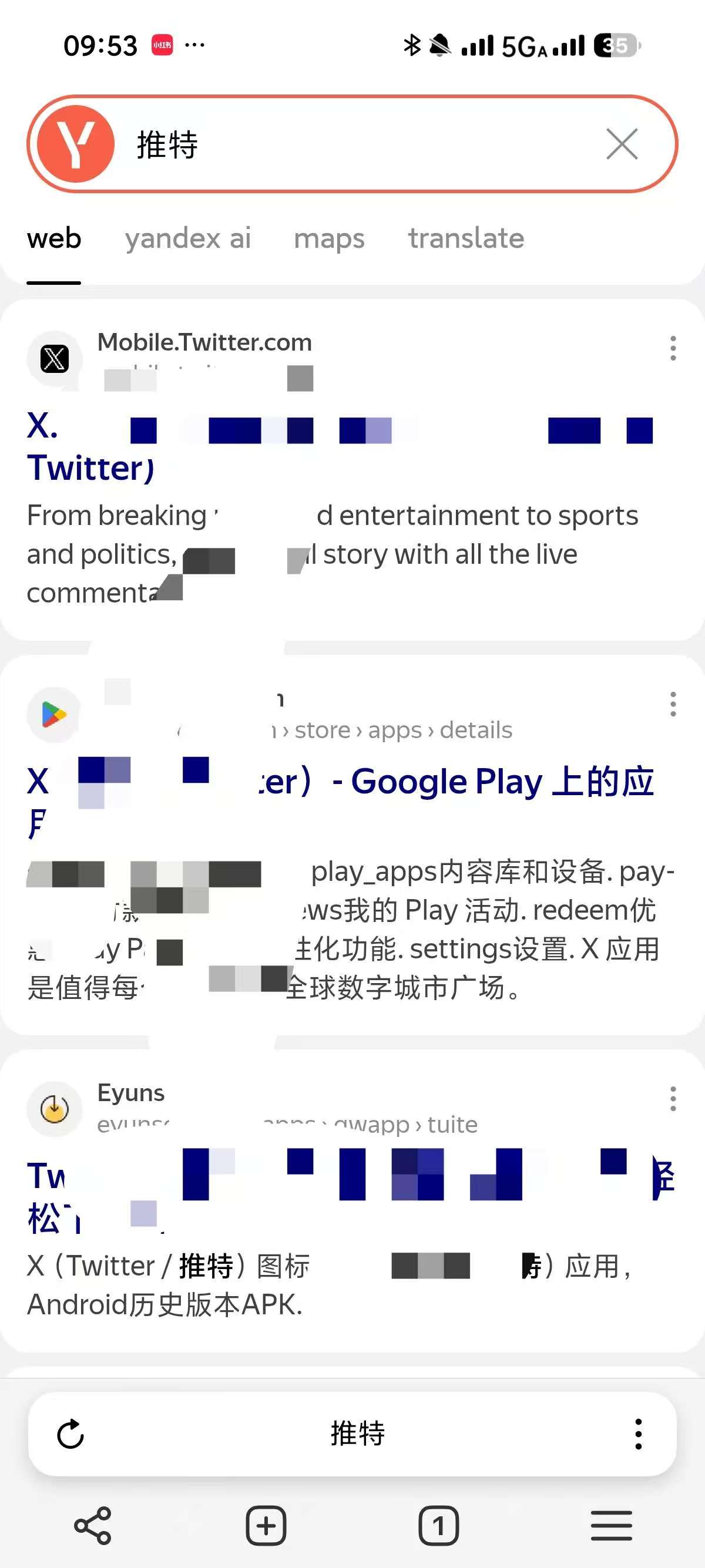Switch to the yandex ai tab

coord(188,238)
